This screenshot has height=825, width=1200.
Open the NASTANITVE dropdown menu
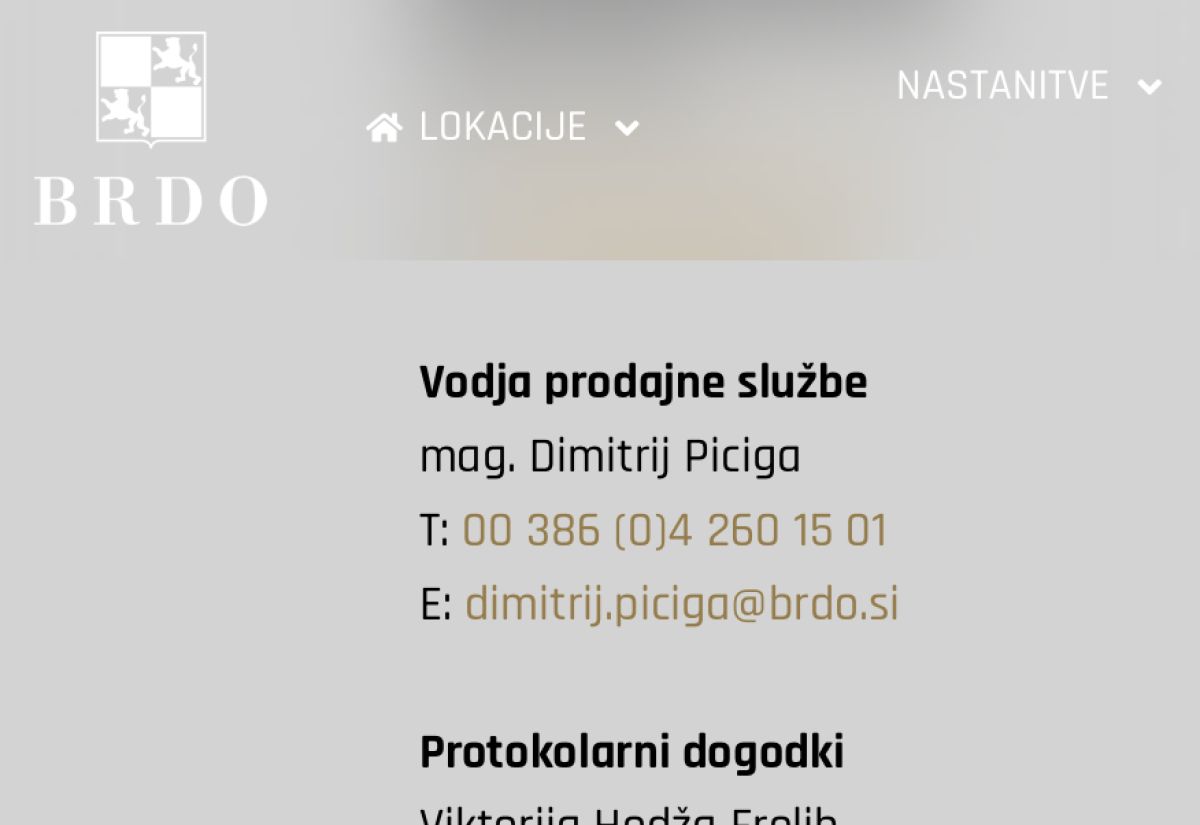click(1028, 86)
